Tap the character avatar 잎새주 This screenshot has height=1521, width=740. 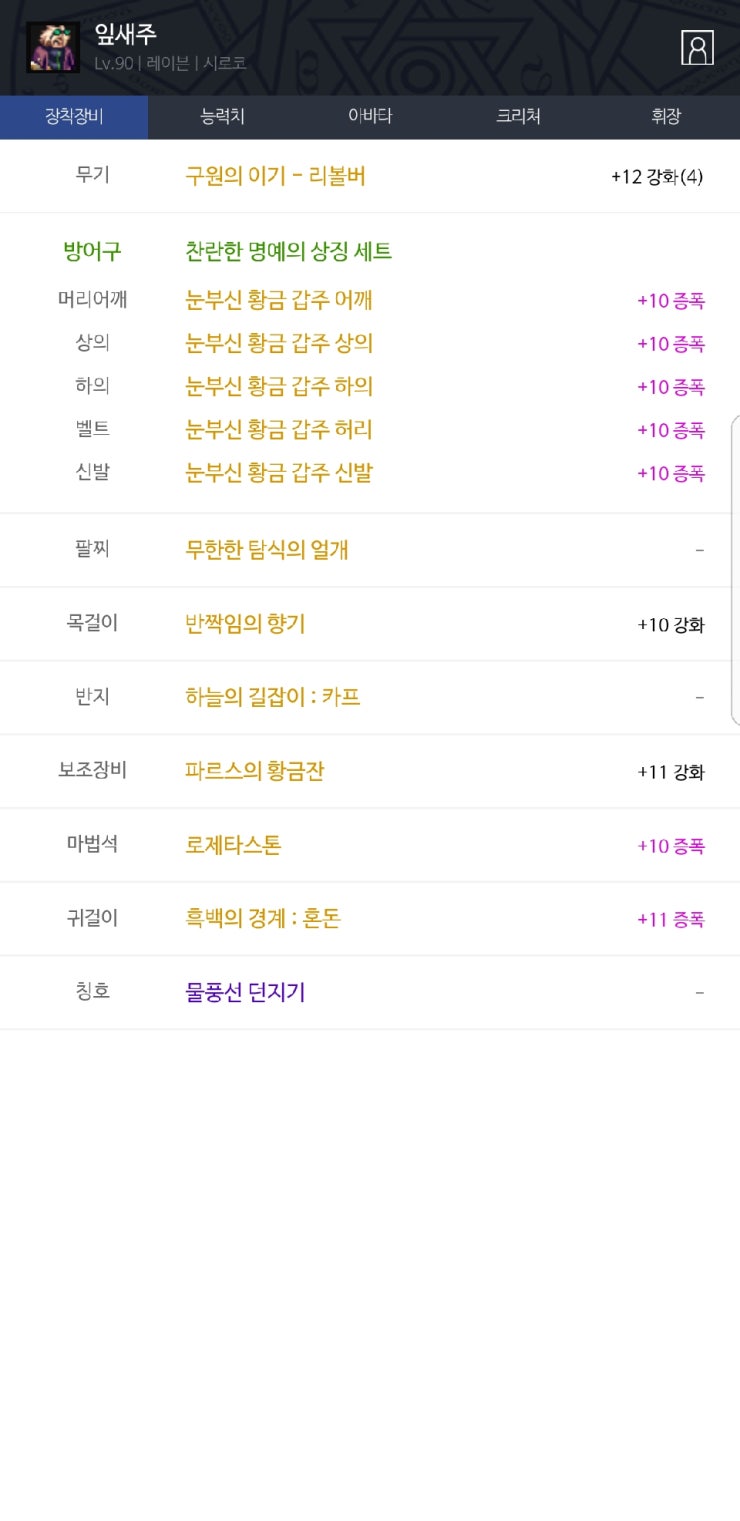pos(53,47)
